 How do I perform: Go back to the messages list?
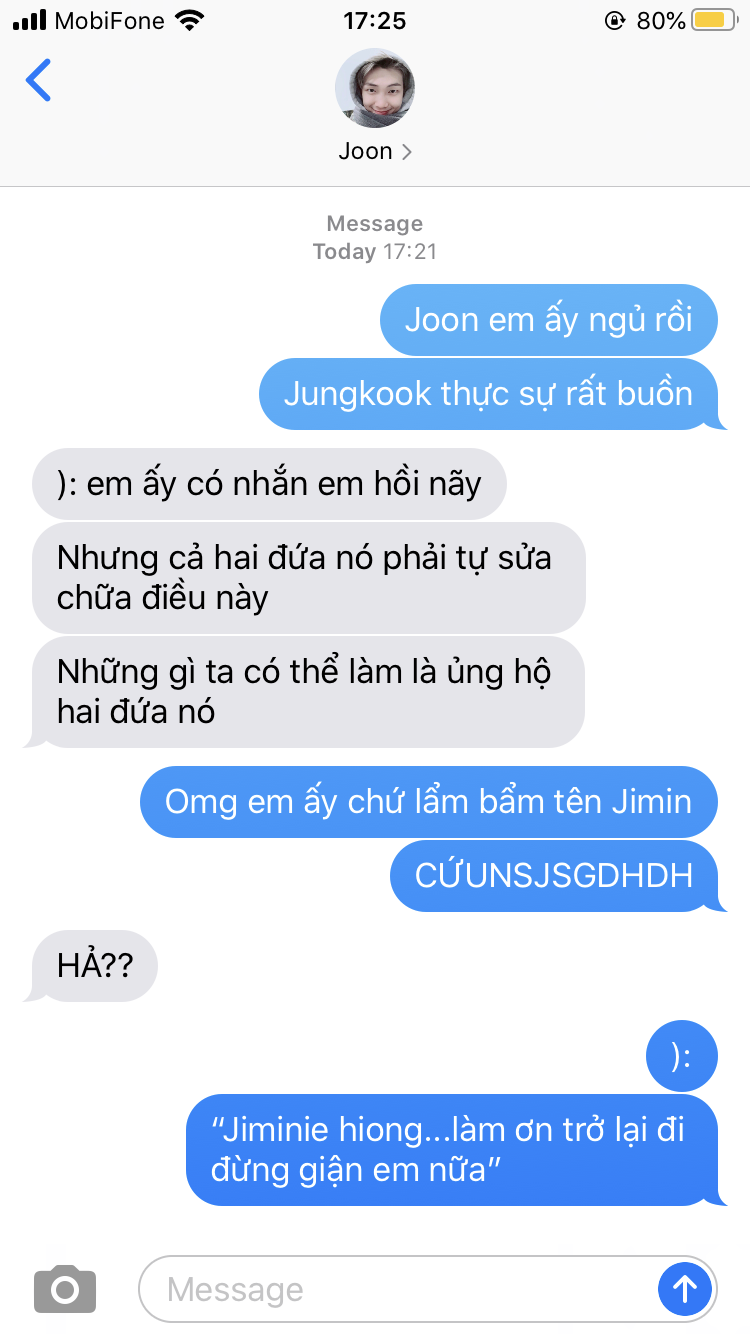point(38,82)
